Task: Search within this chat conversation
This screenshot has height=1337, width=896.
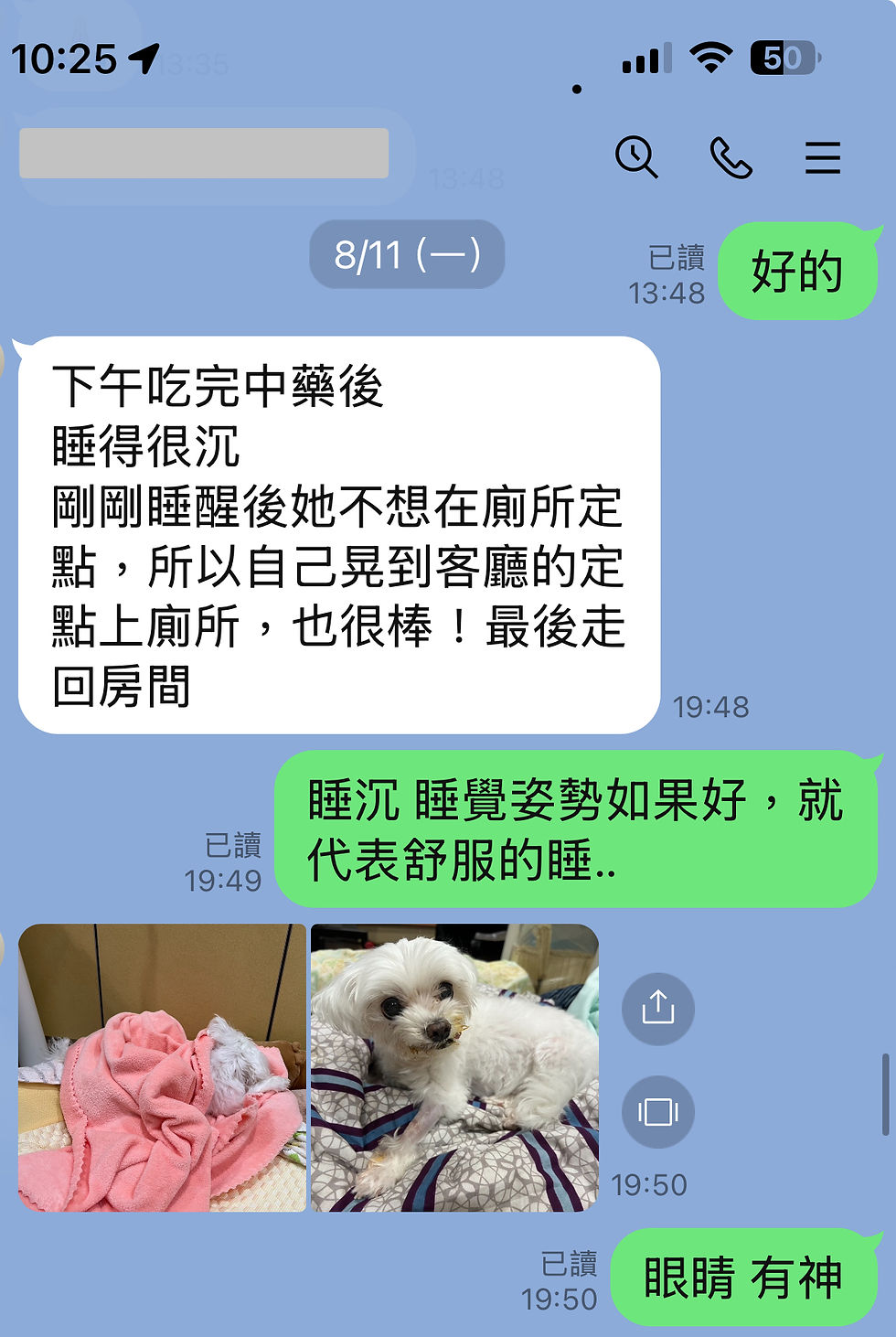Action: [x=636, y=157]
